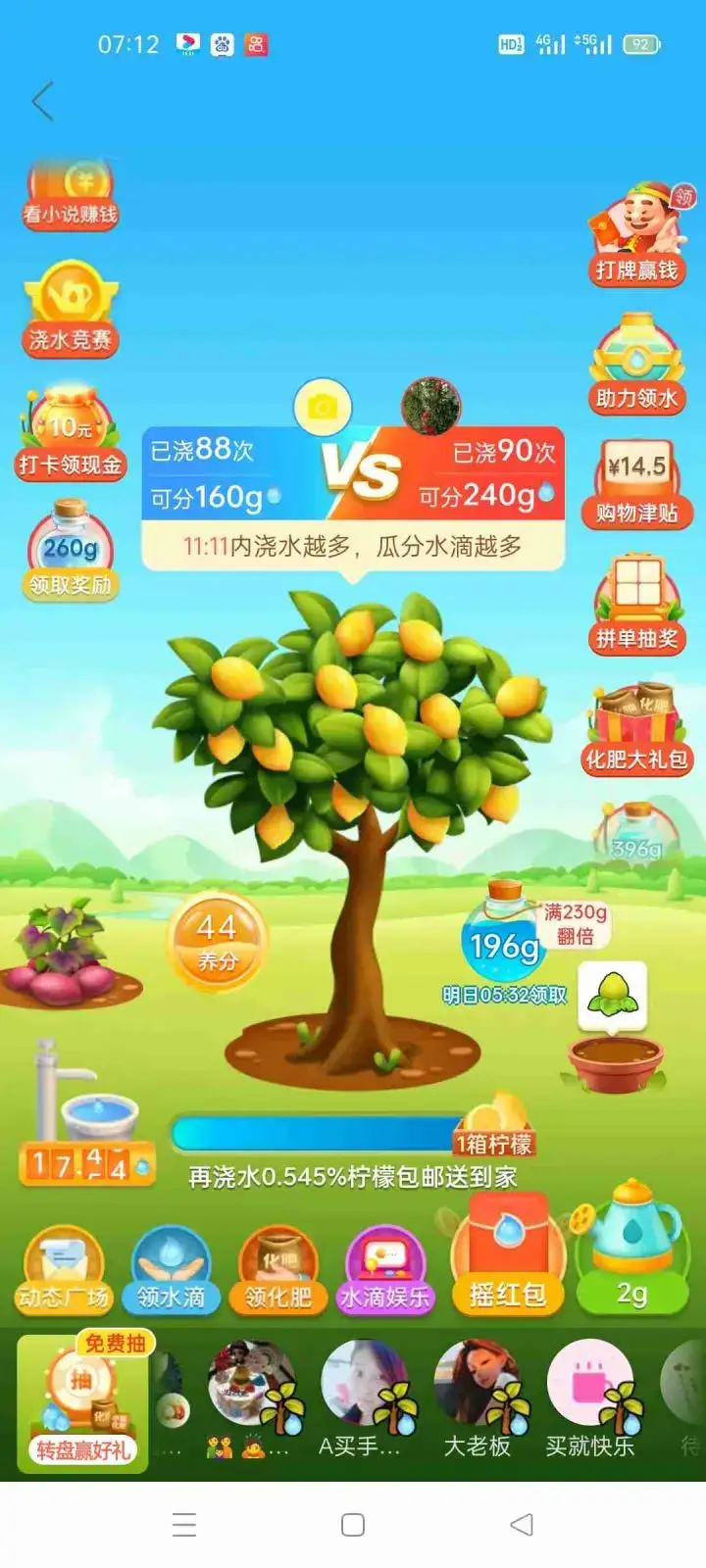Open 领水滴 to collect water

click(x=172, y=1270)
